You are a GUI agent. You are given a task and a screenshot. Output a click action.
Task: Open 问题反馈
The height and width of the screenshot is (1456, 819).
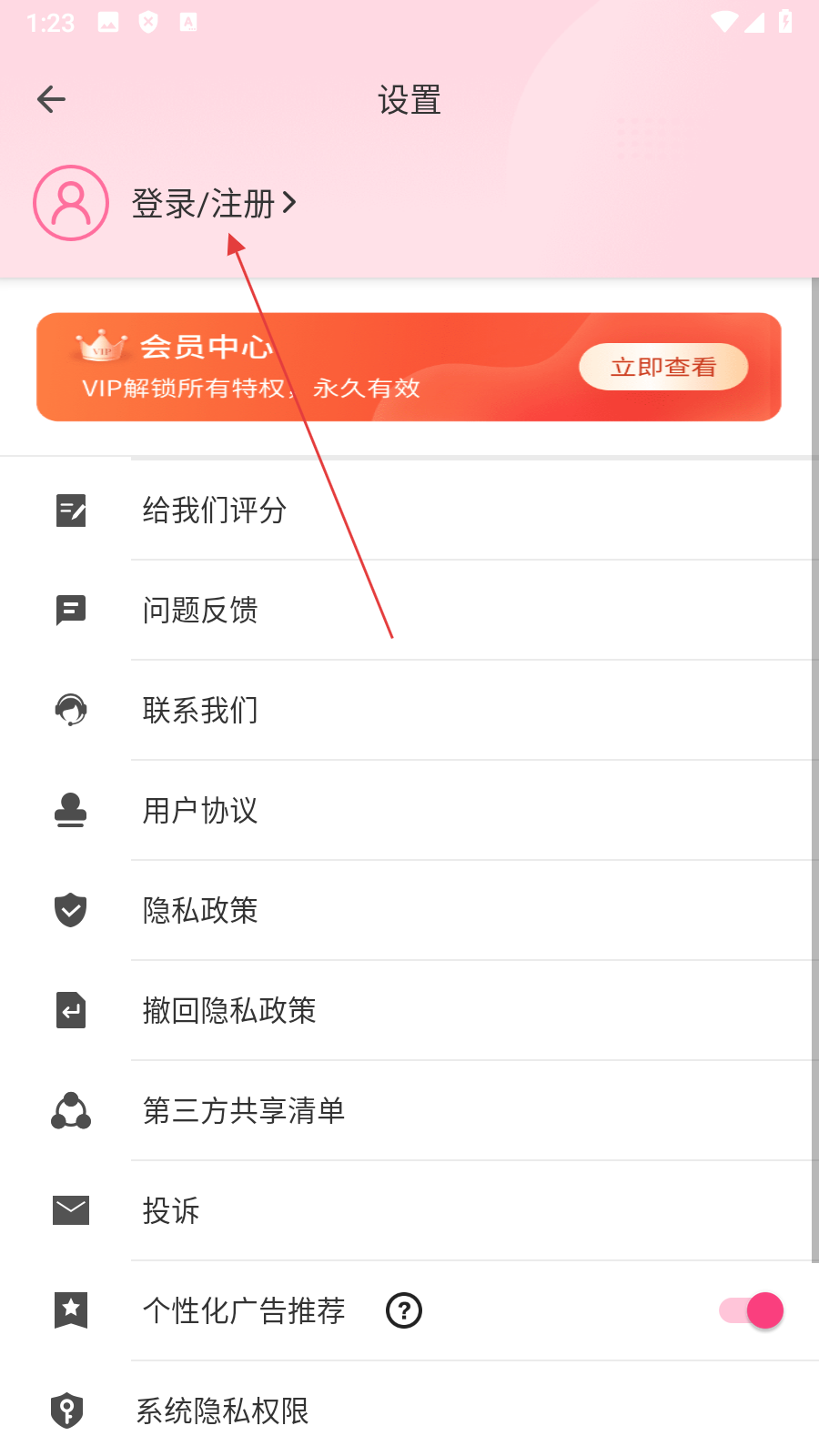pyautogui.click(x=200, y=611)
